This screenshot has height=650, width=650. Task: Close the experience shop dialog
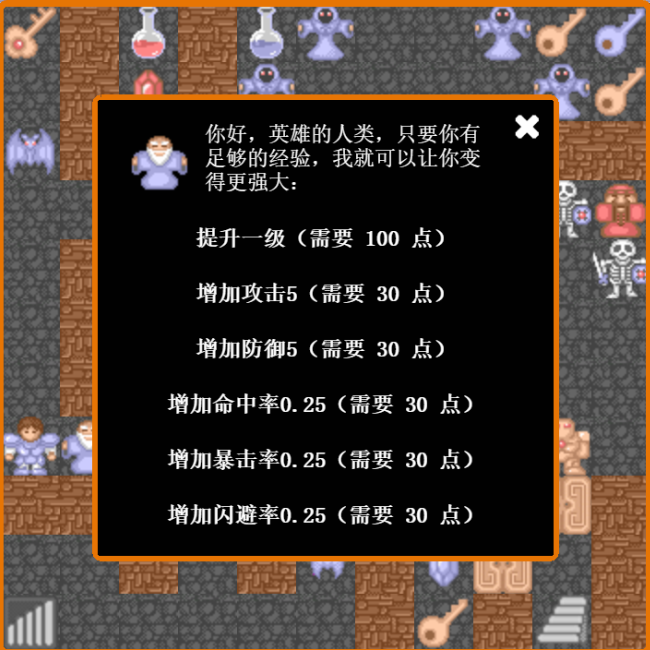(x=527, y=126)
